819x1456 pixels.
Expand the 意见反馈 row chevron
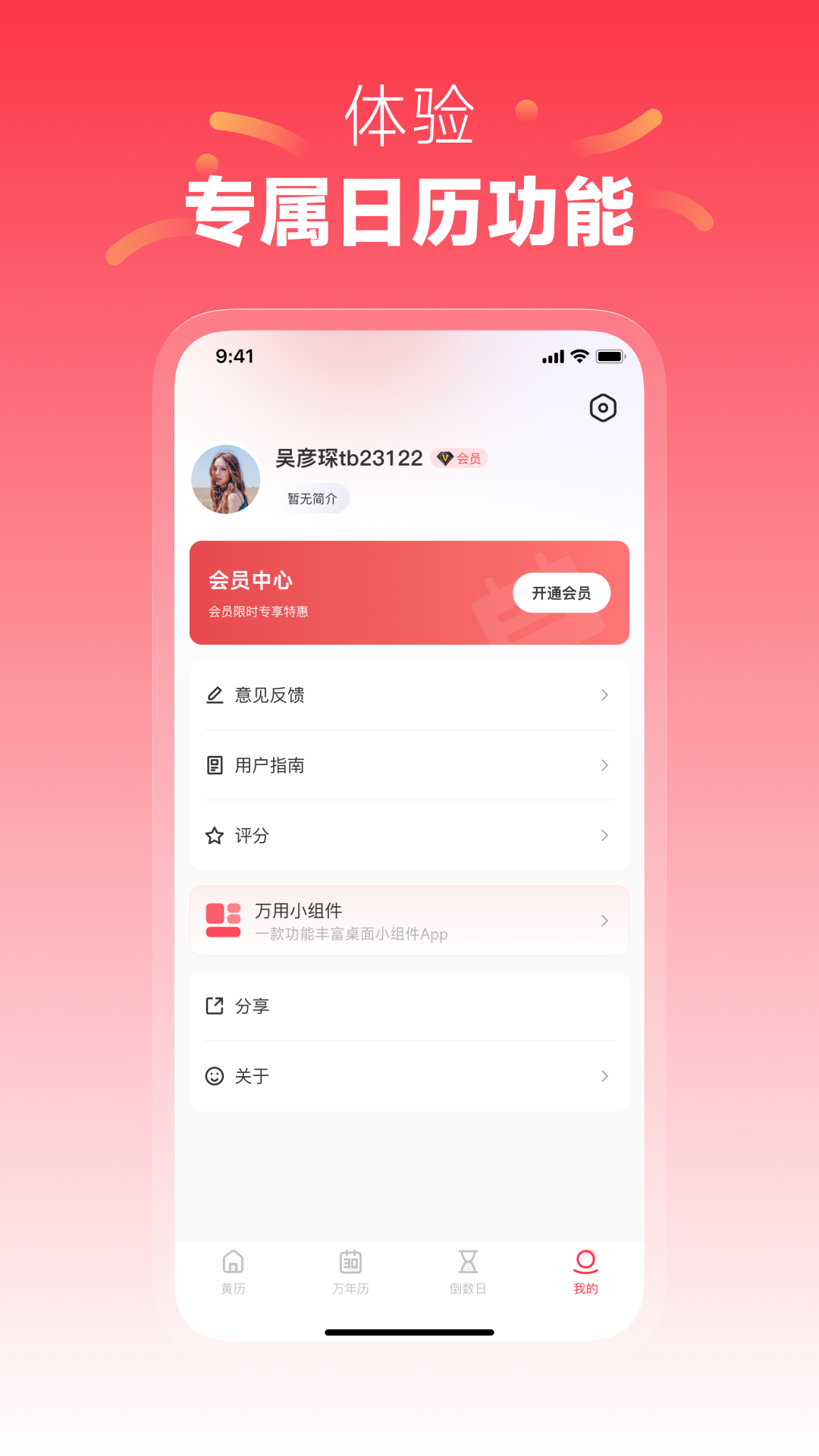click(604, 695)
